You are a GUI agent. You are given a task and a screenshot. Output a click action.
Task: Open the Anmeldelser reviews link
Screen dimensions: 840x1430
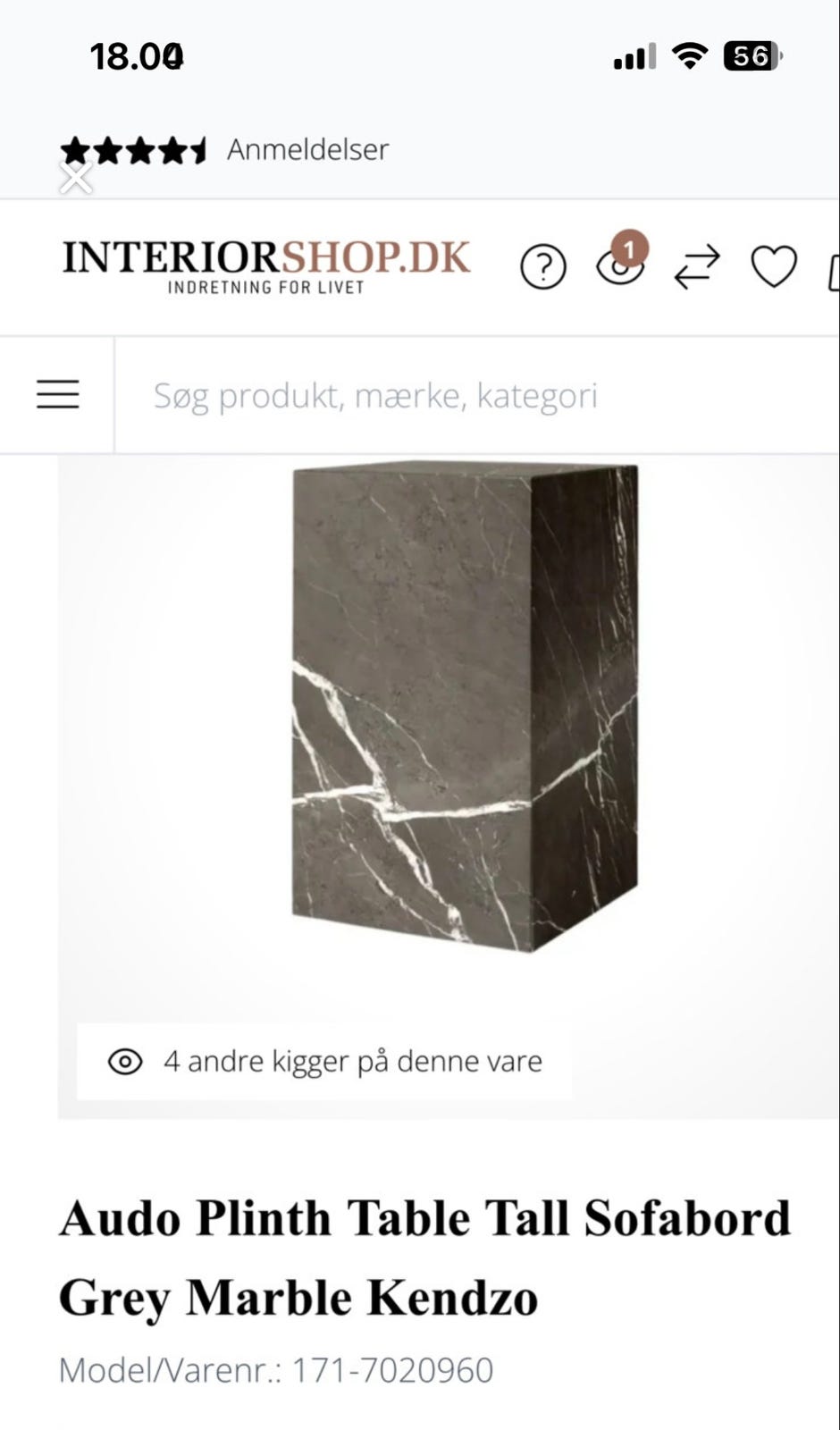click(307, 149)
